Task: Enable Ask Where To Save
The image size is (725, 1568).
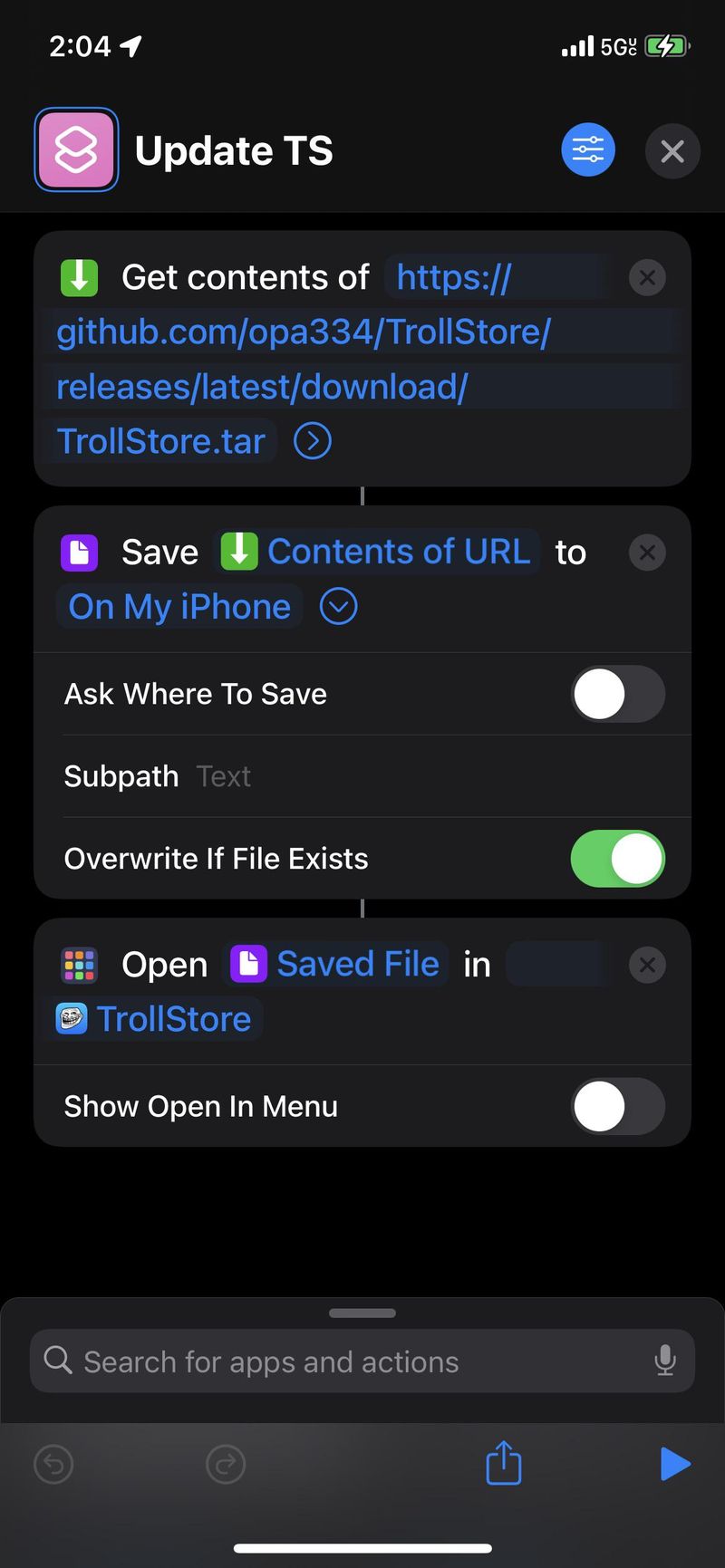Action: click(618, 694)
